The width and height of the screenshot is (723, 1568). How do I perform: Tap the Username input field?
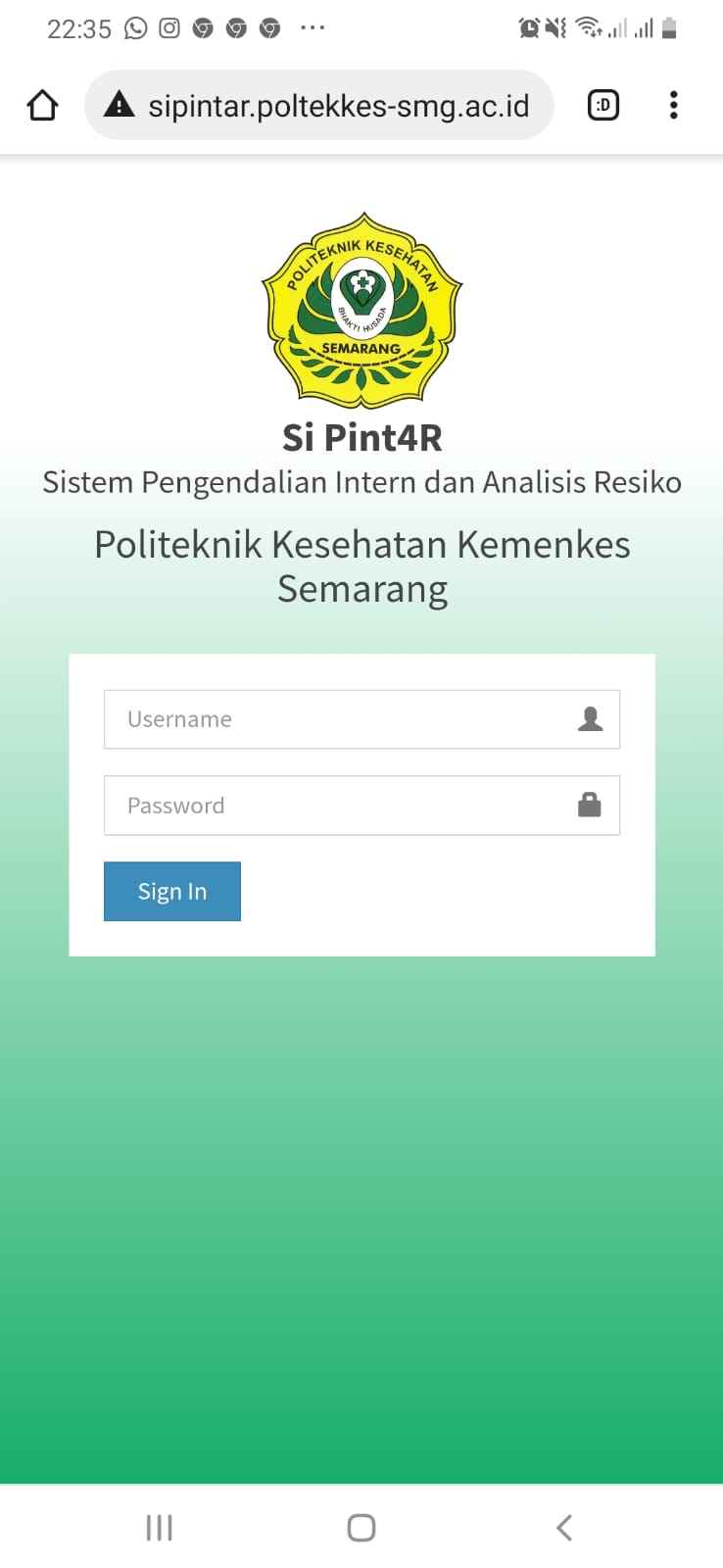pos(361,719)
